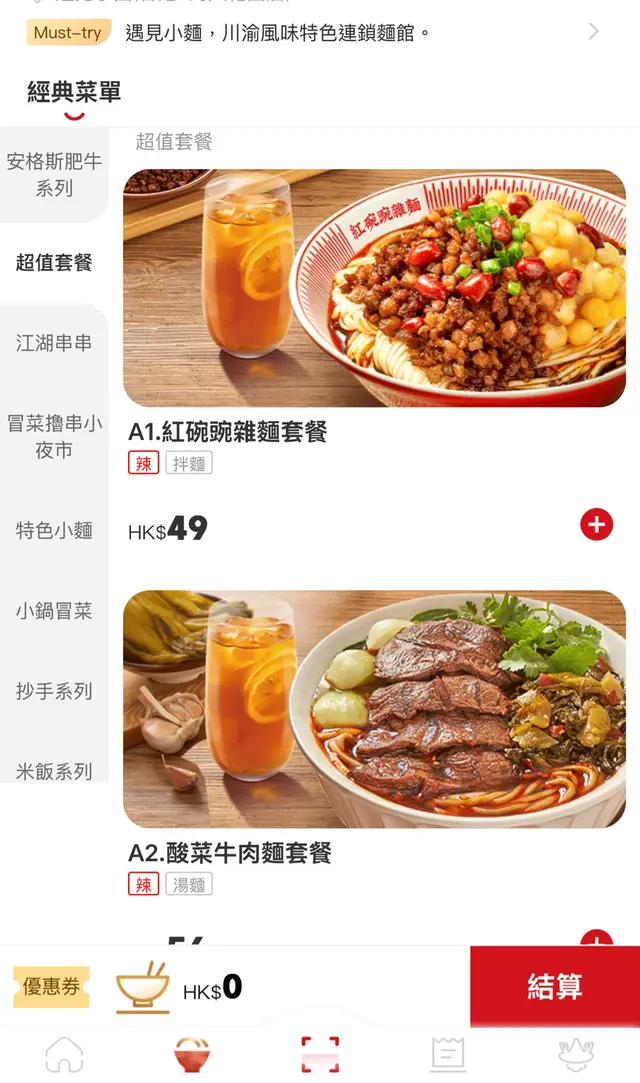
Task: Open the A2.酸菜牛肉麵套餐 photo
Action: 374,708
